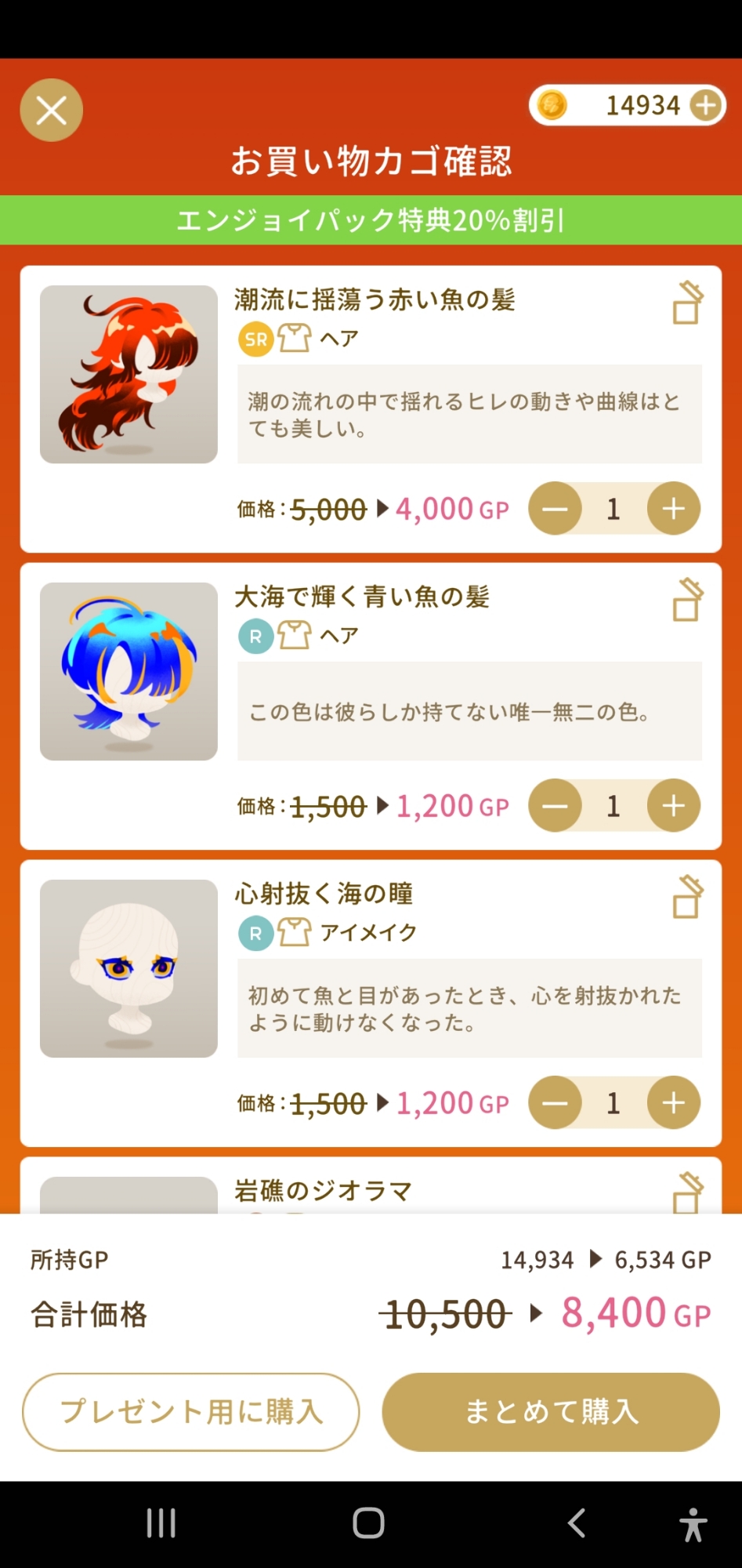Open the blue fish hair item thumbnail
This screenshot has height=1568, width=742.
128,671
